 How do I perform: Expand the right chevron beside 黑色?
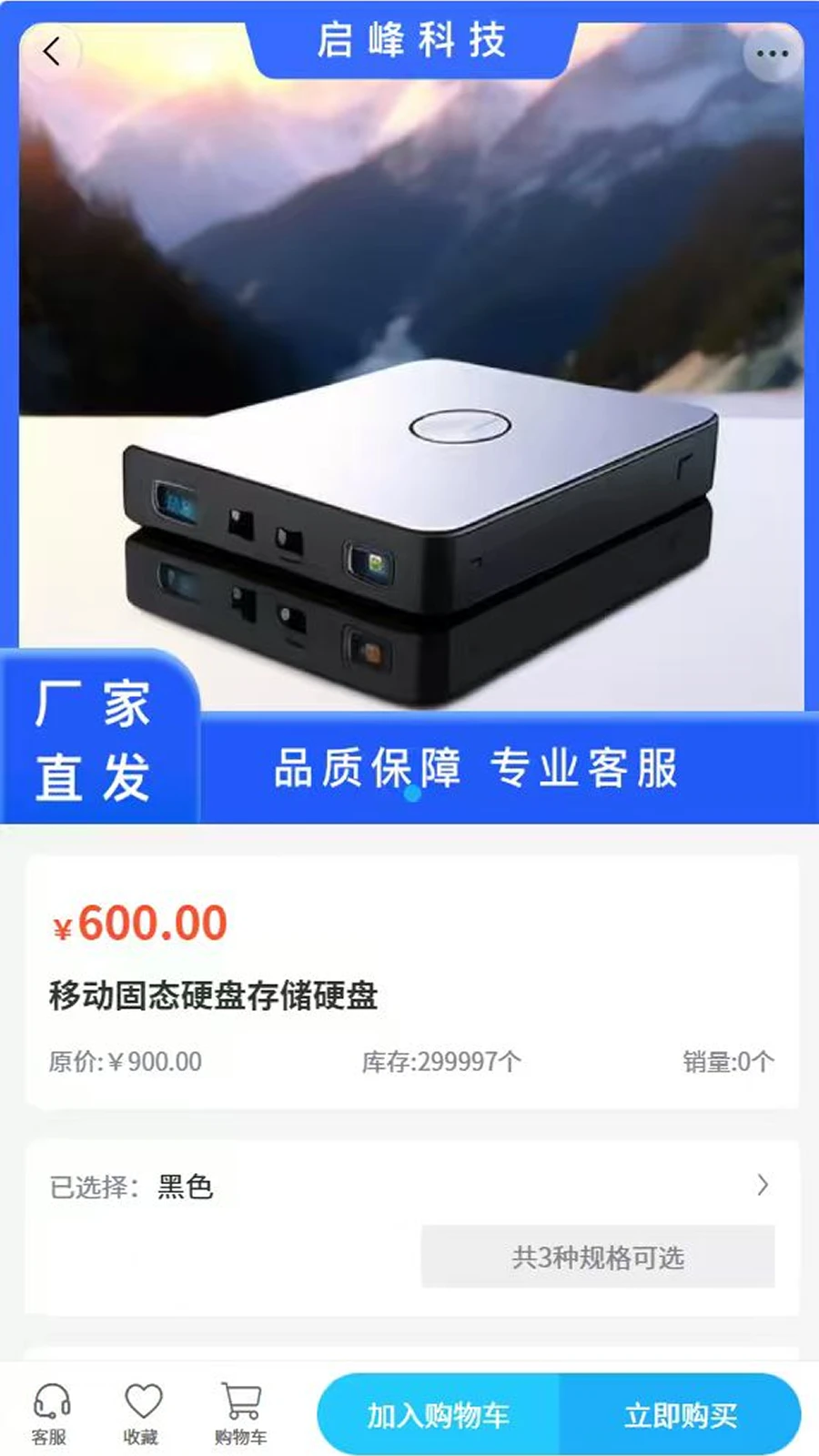tap(763, 1186)
